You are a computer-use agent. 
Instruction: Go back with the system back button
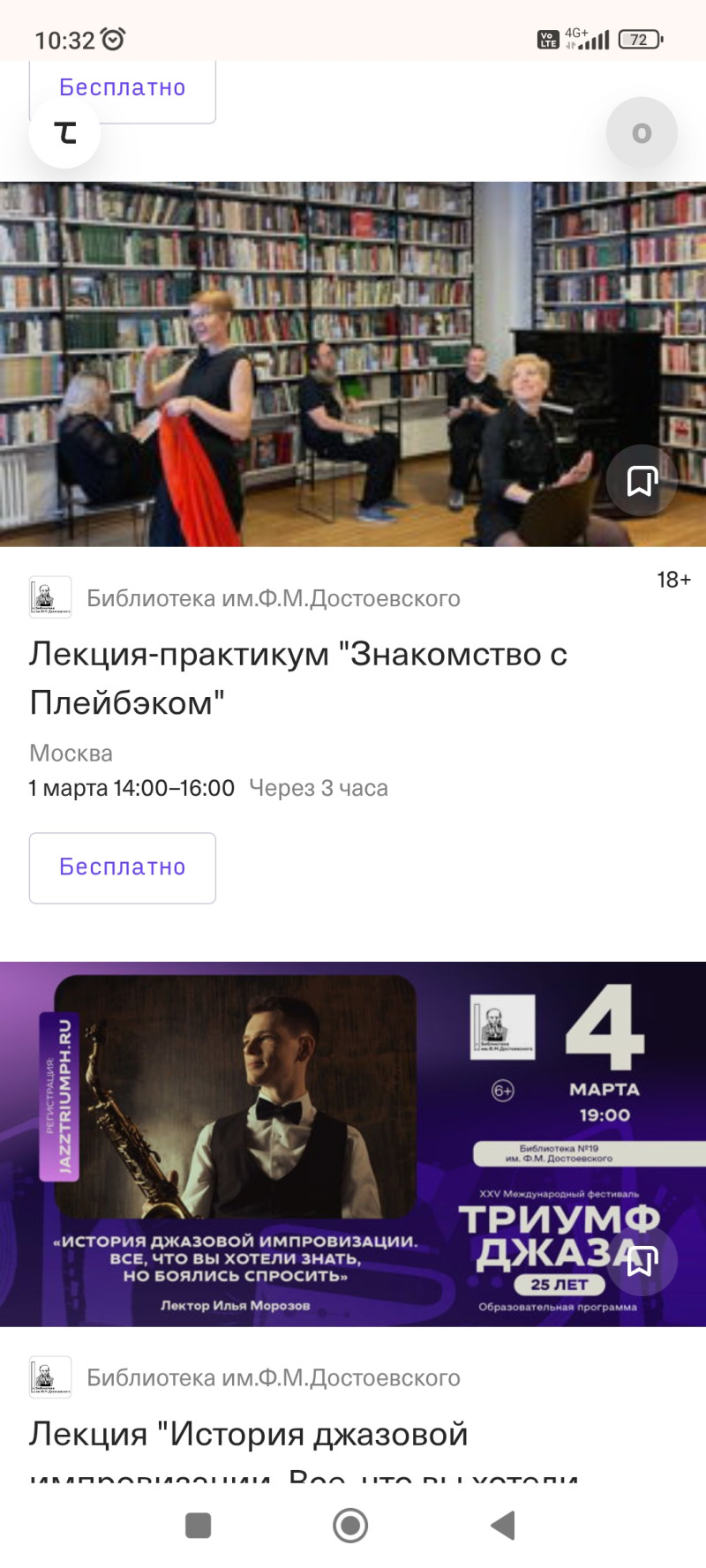coord(503,1525)
